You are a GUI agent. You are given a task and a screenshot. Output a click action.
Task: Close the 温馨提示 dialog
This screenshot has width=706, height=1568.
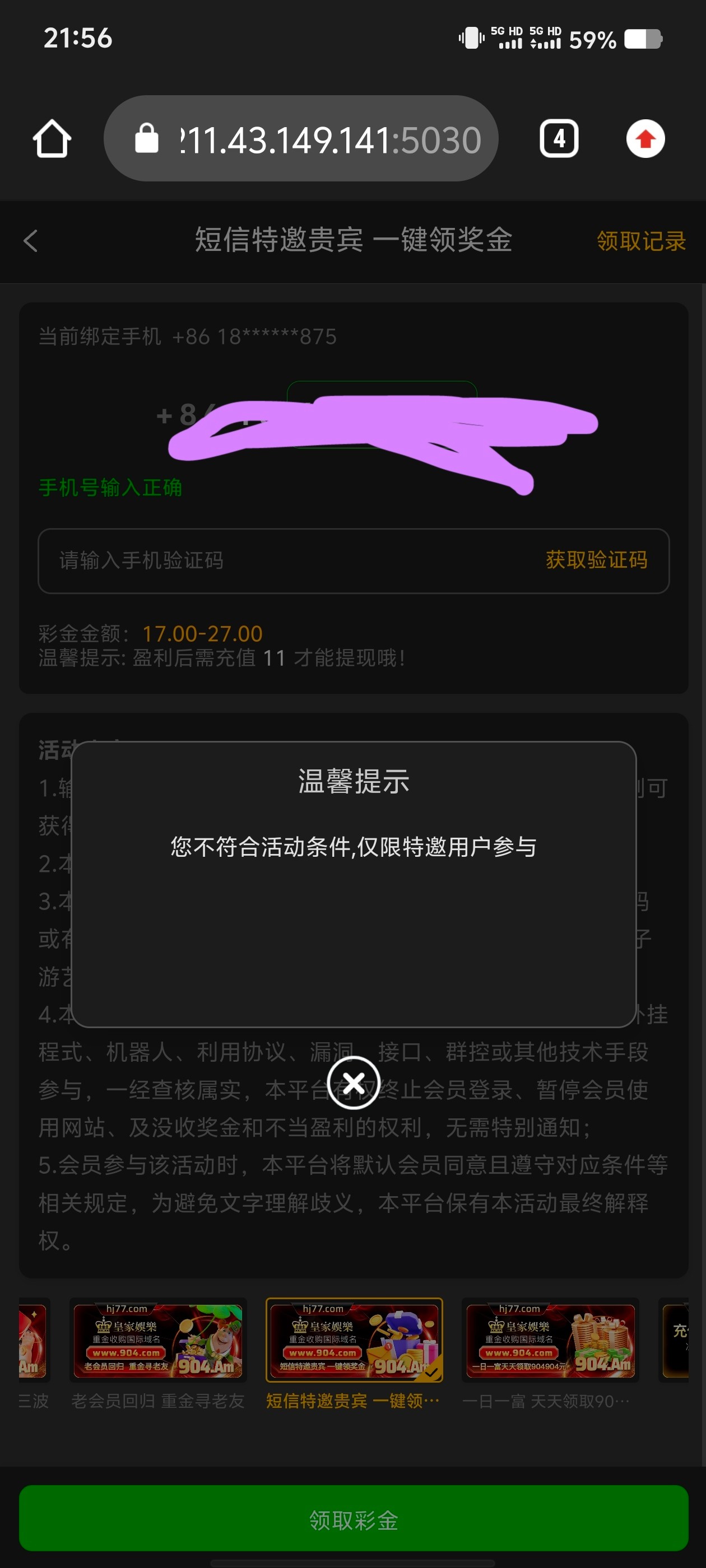(x=354, y=1083)
